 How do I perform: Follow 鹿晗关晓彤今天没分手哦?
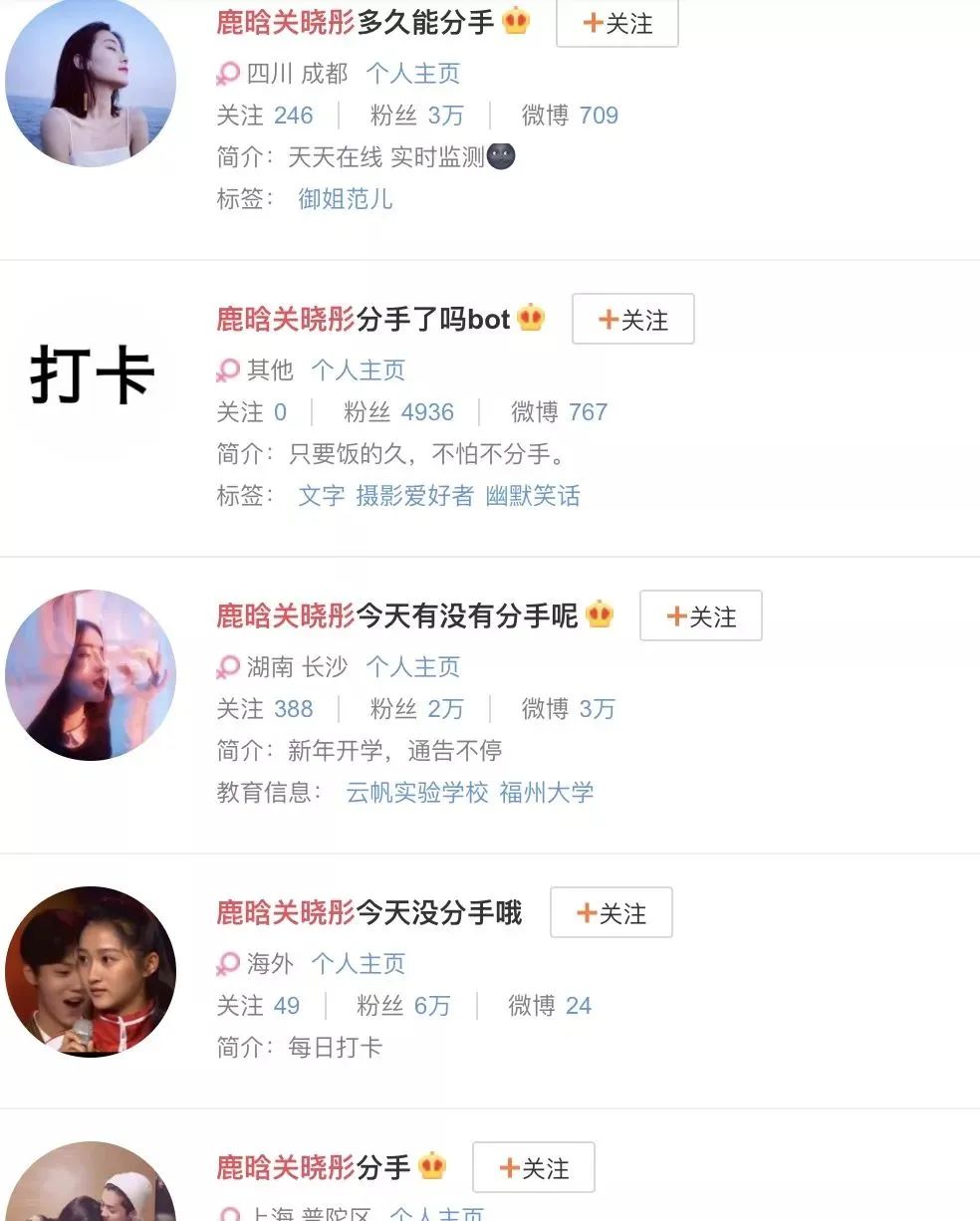pos(611,913)
